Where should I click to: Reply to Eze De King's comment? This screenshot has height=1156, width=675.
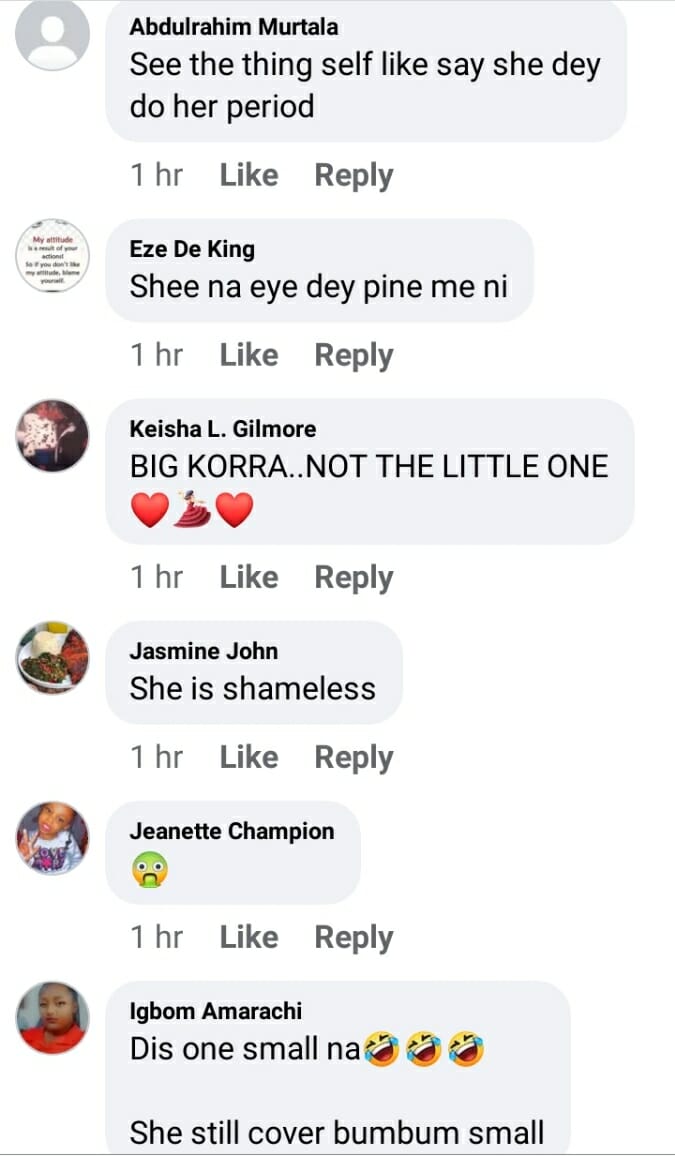coord(354,356)
